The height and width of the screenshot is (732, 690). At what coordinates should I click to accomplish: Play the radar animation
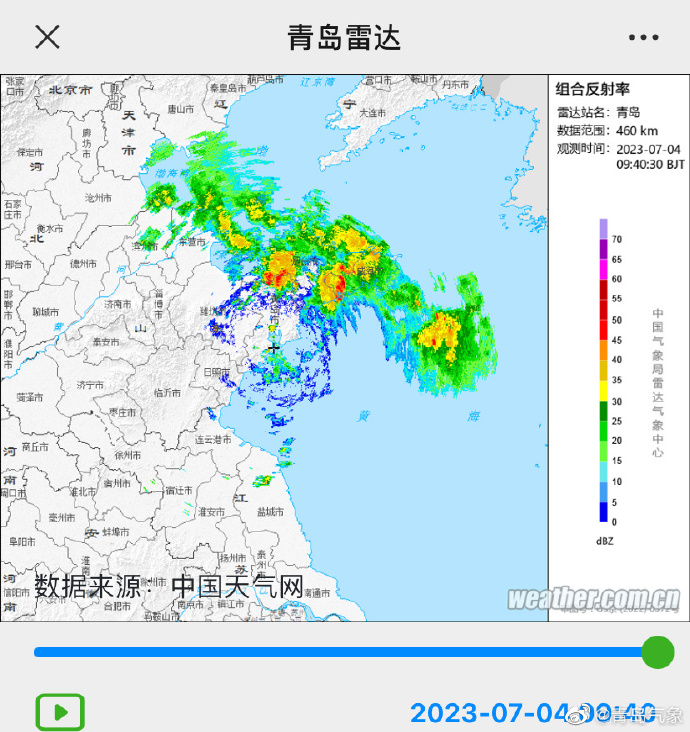click(x=60, y=712)
